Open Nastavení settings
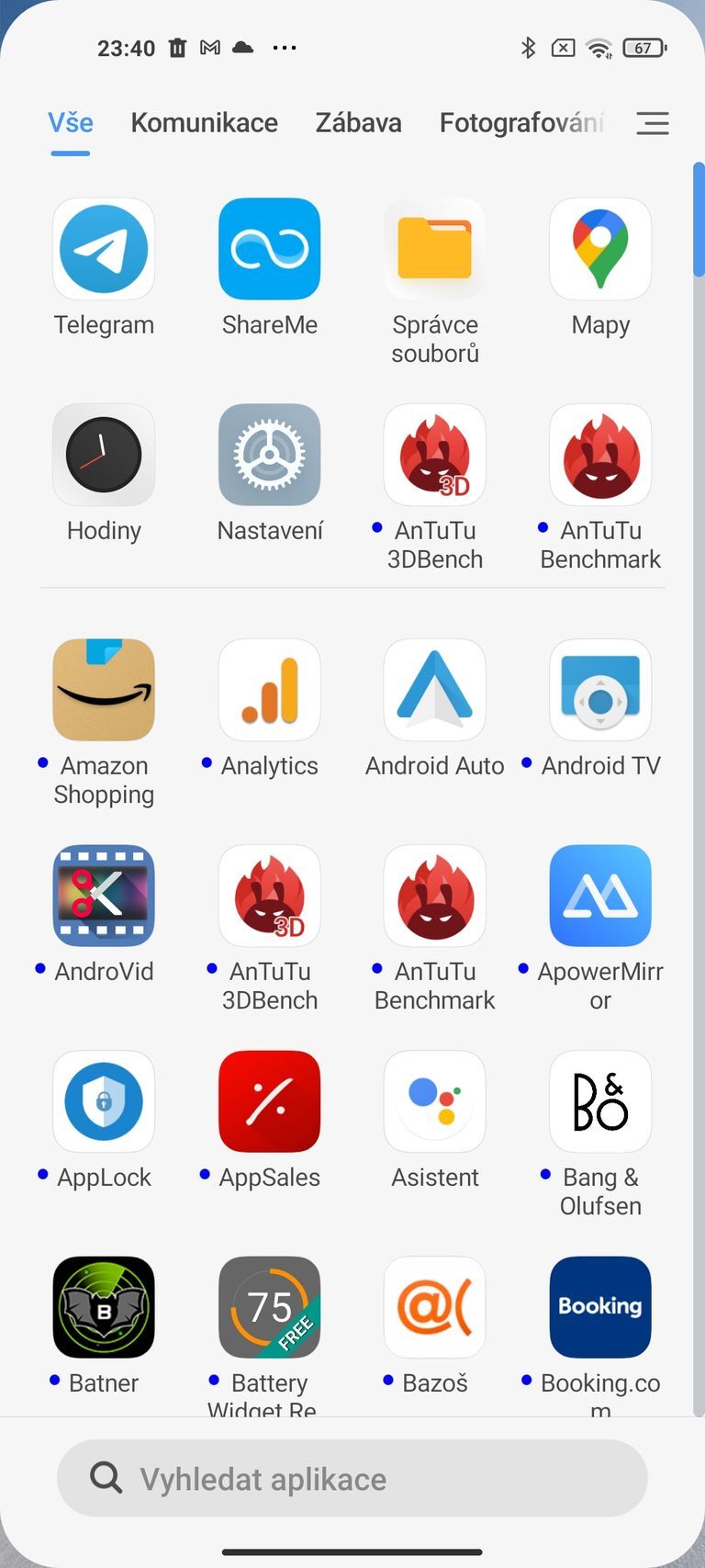The height and width of the screenshot is (1568, 705). [269, 455]
